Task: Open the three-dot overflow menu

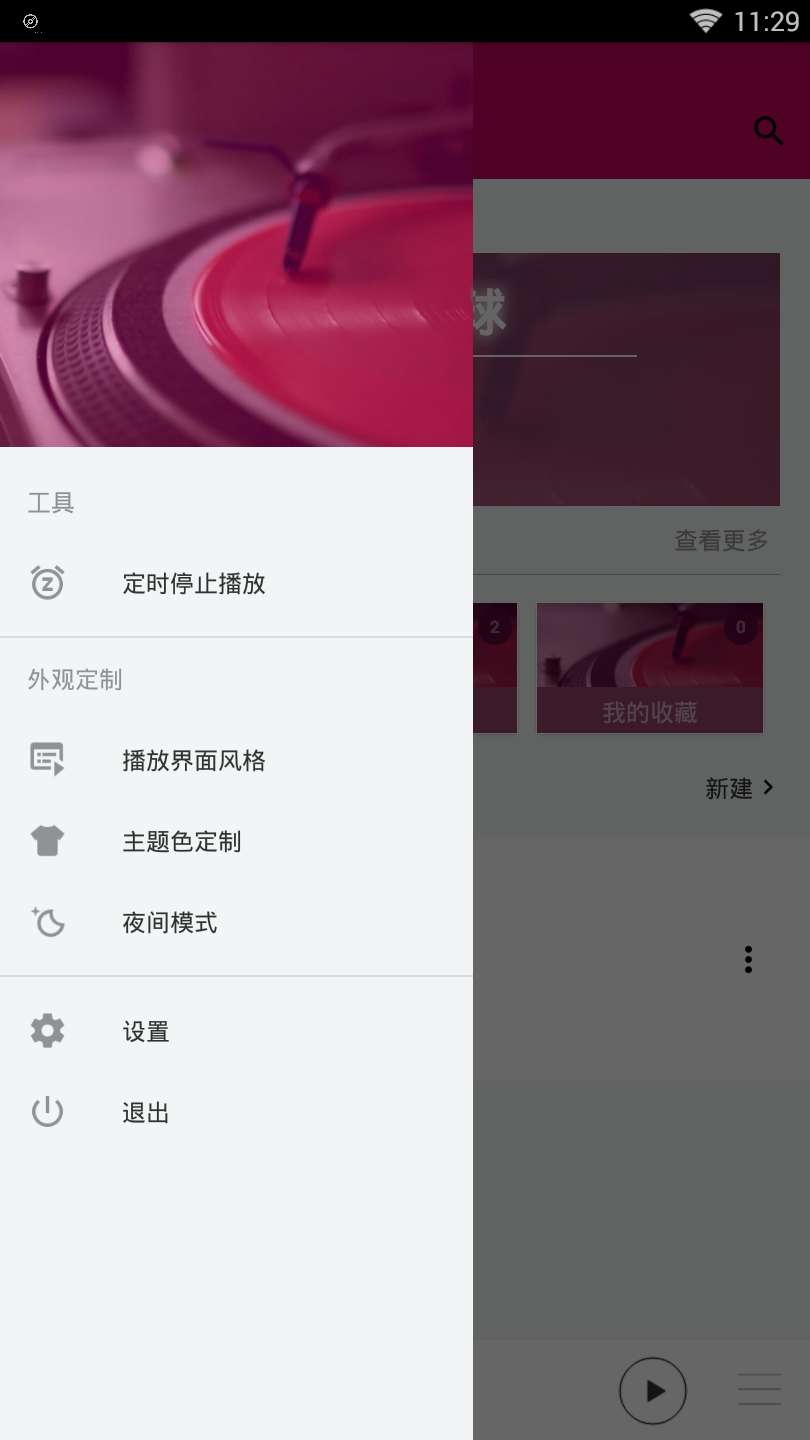Action: click(748, 959)
